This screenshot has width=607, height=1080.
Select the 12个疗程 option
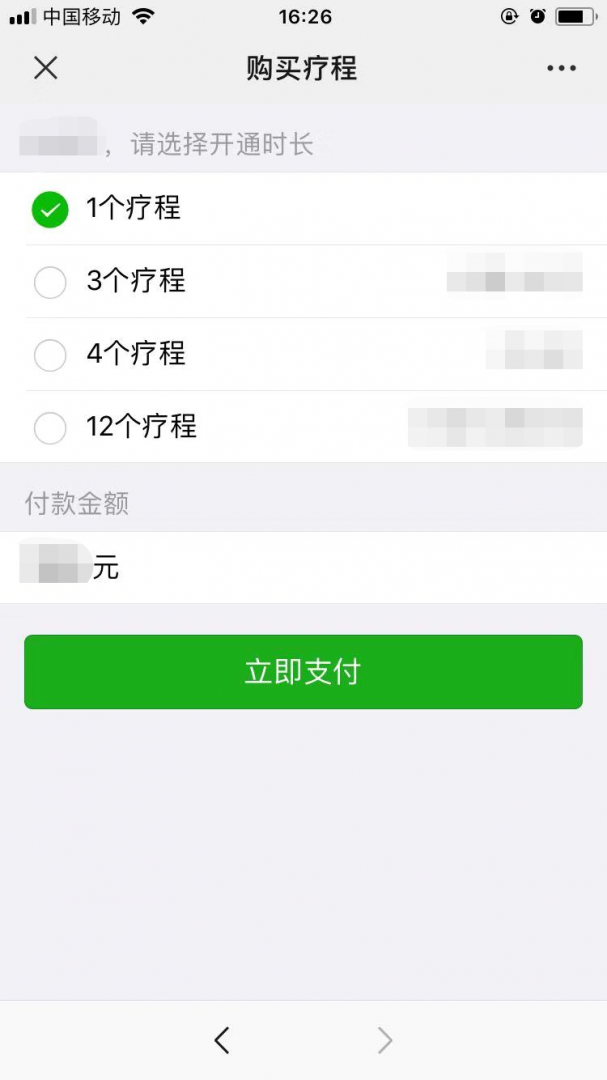tap(50, 428)
